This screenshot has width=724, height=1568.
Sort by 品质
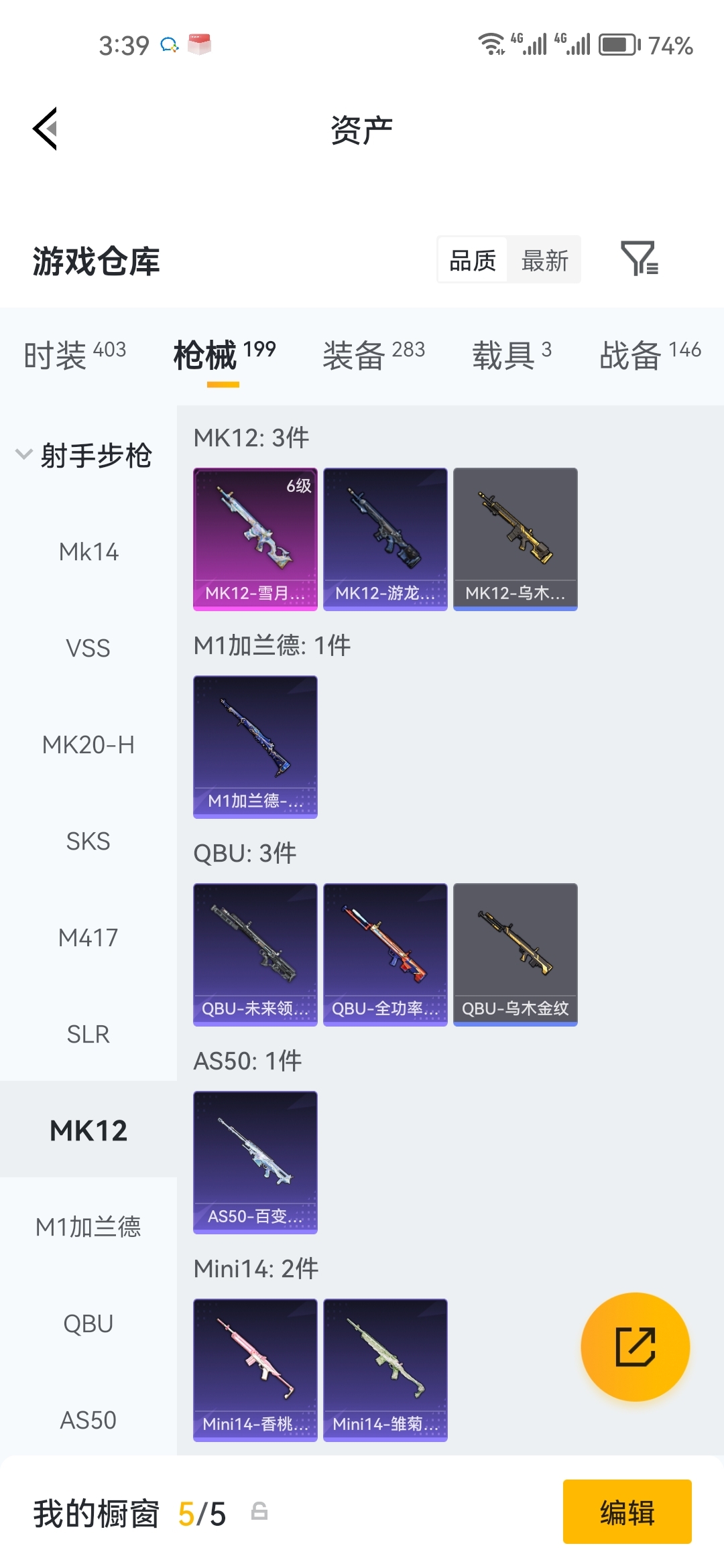point(473,260)
